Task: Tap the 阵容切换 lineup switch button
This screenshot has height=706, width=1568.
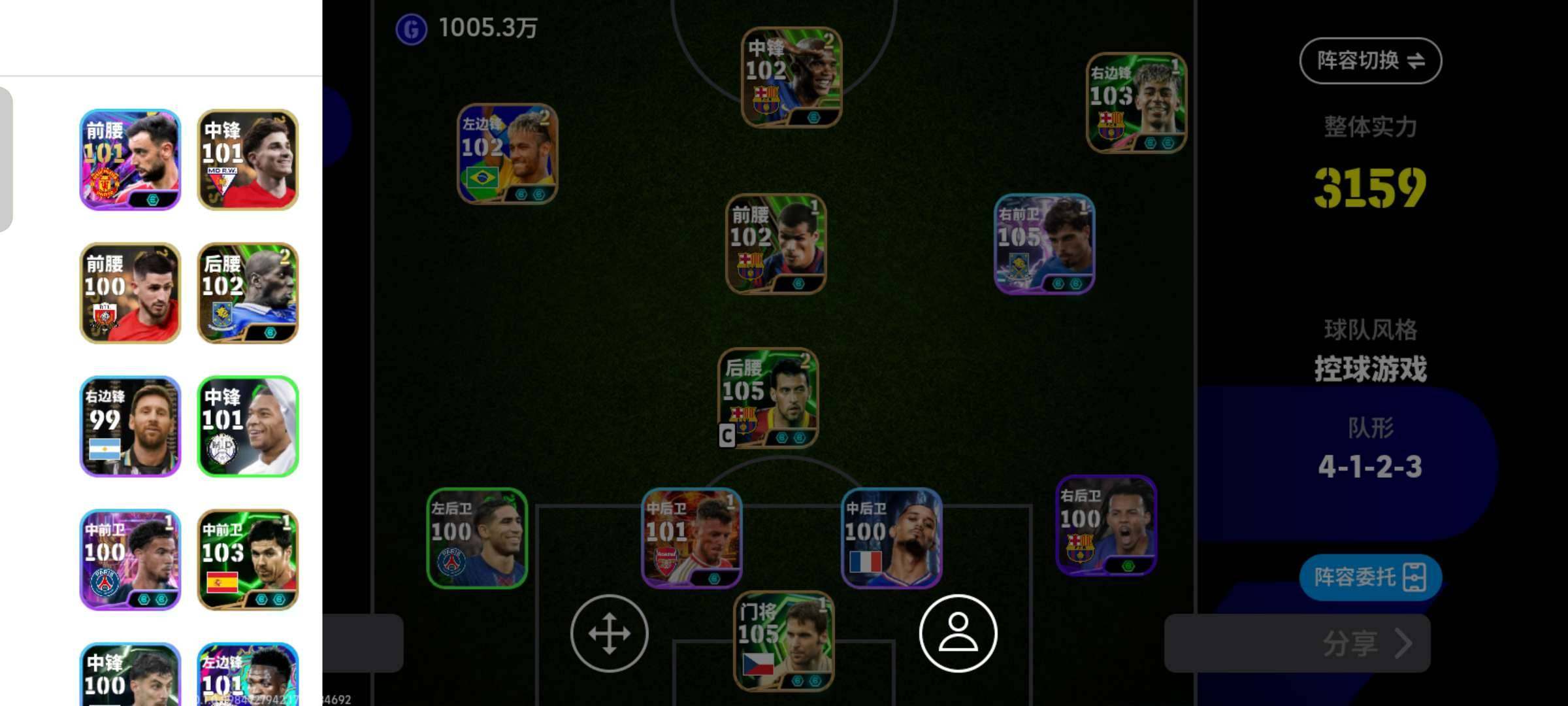Action: (x=1370, y=61)
